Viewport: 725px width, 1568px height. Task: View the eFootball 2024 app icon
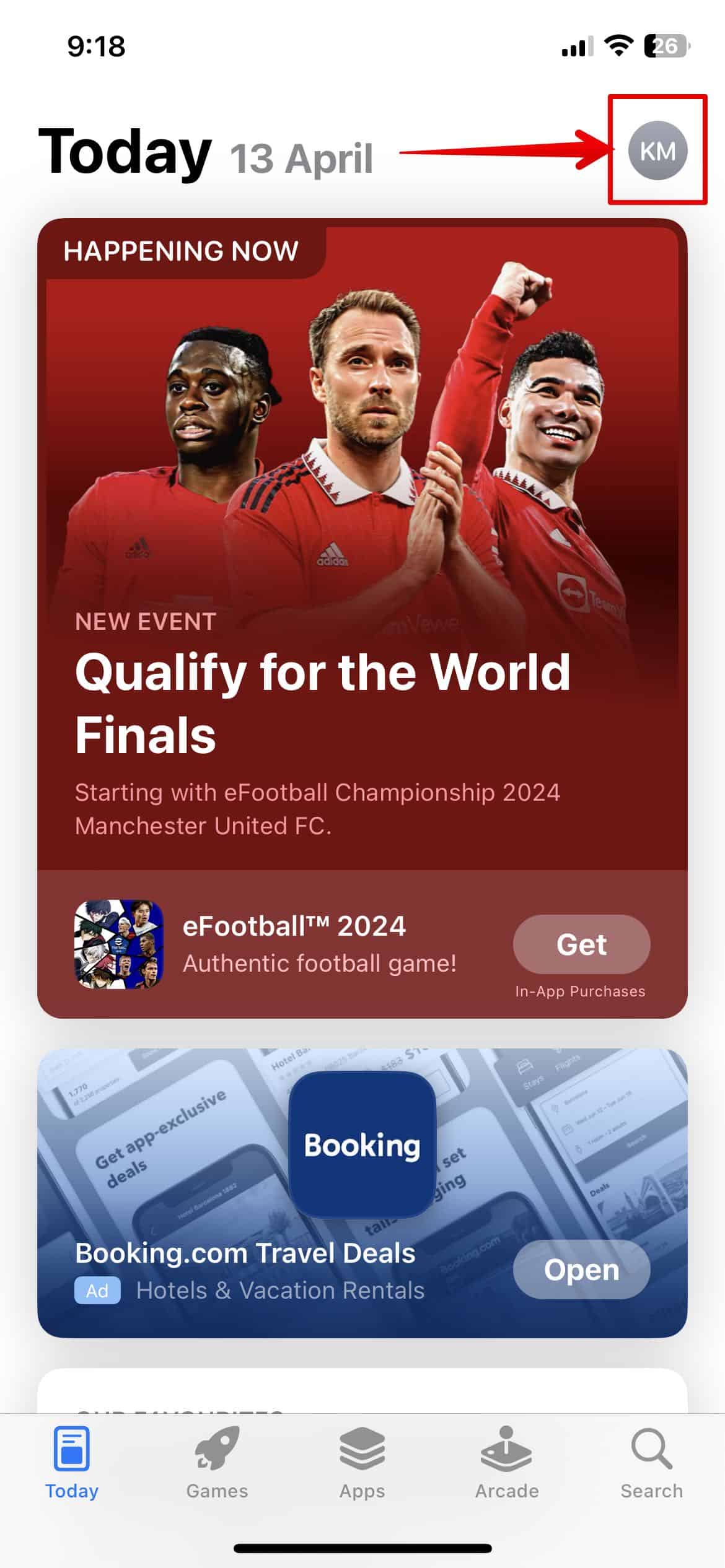pos(119,944)
